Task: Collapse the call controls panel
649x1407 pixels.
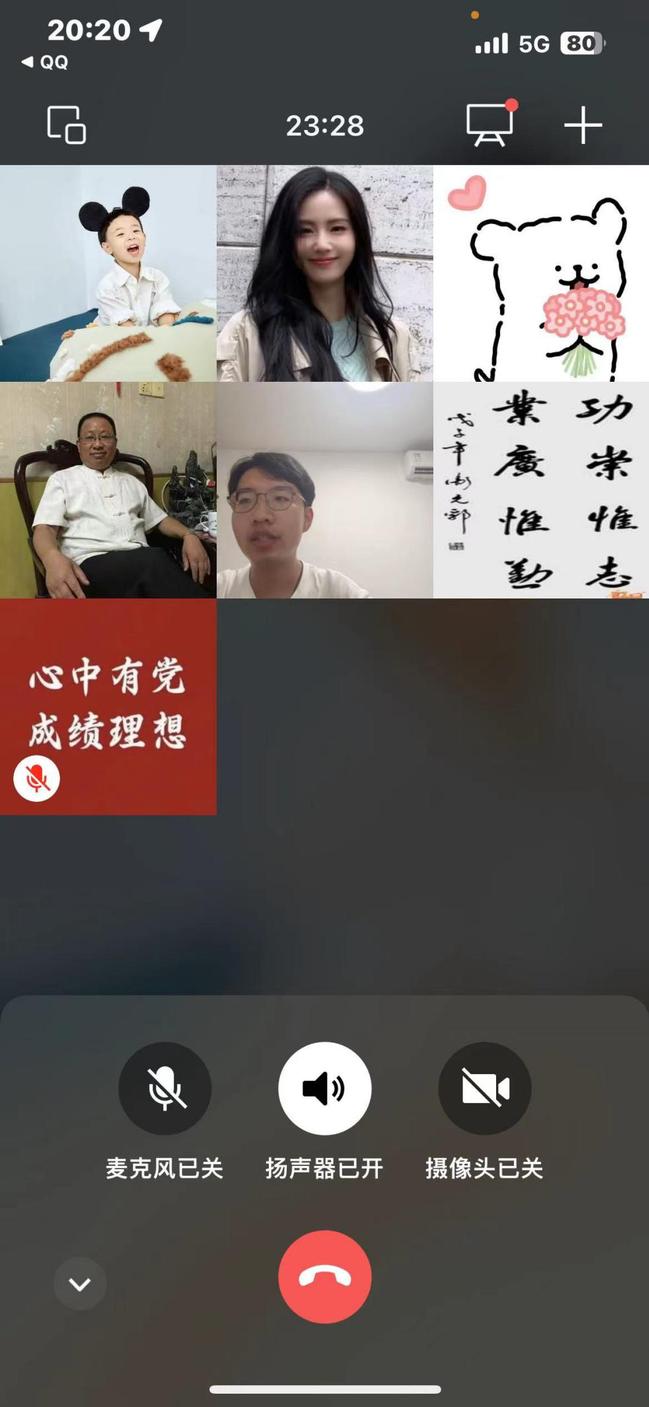Action: [80, 1284]
